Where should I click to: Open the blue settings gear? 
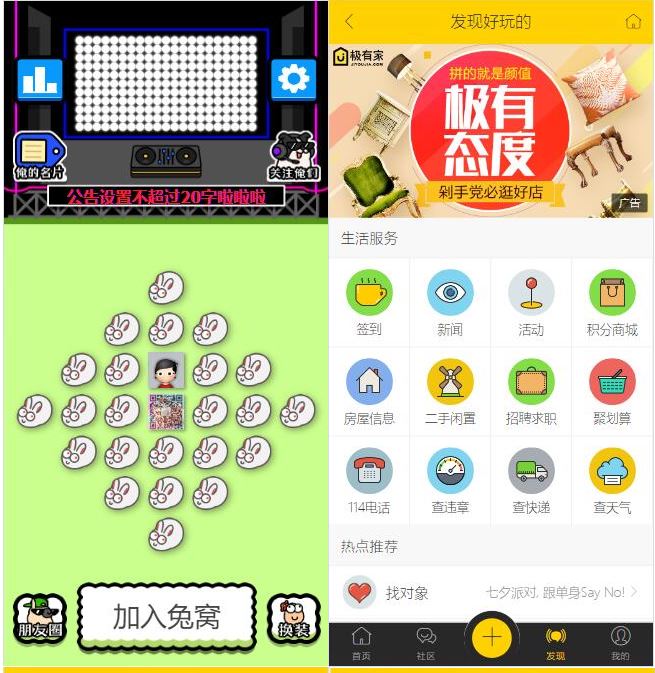(x=293, y=80)
